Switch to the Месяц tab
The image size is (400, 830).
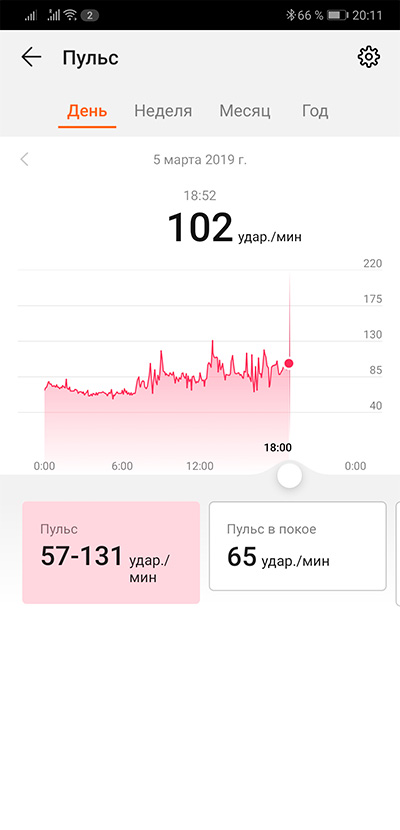(245, 111)
